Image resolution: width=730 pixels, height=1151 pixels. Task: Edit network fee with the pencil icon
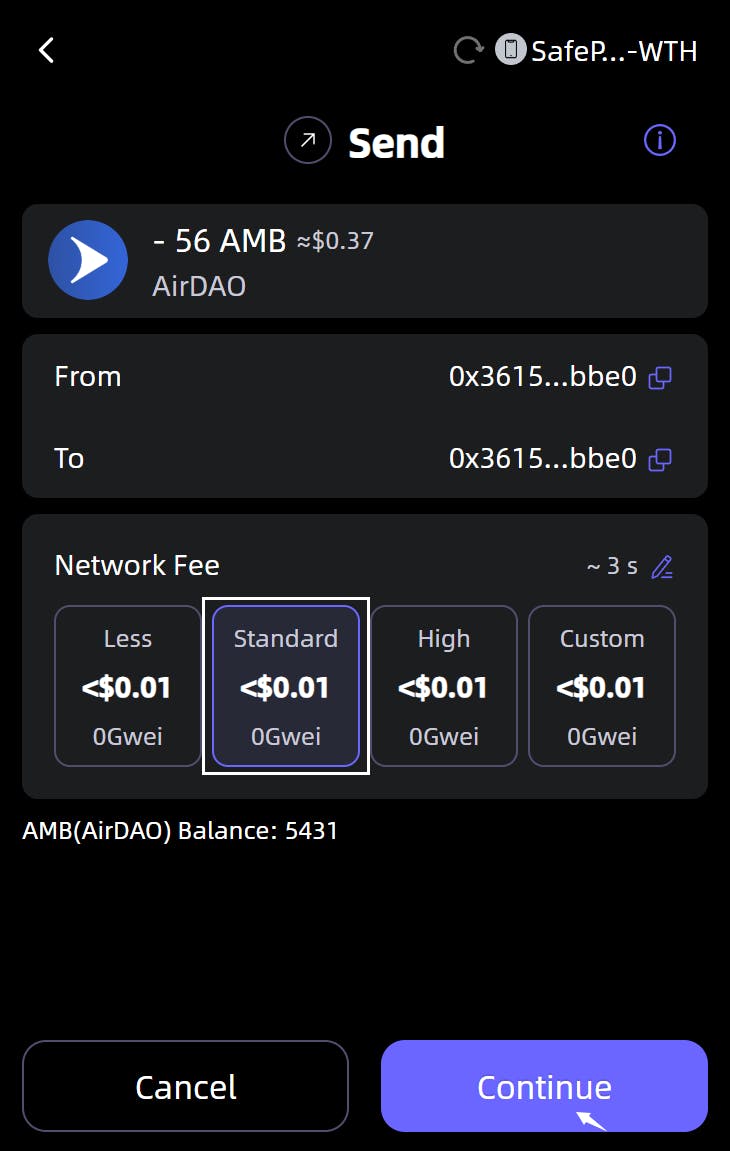(x=662, y=567)
